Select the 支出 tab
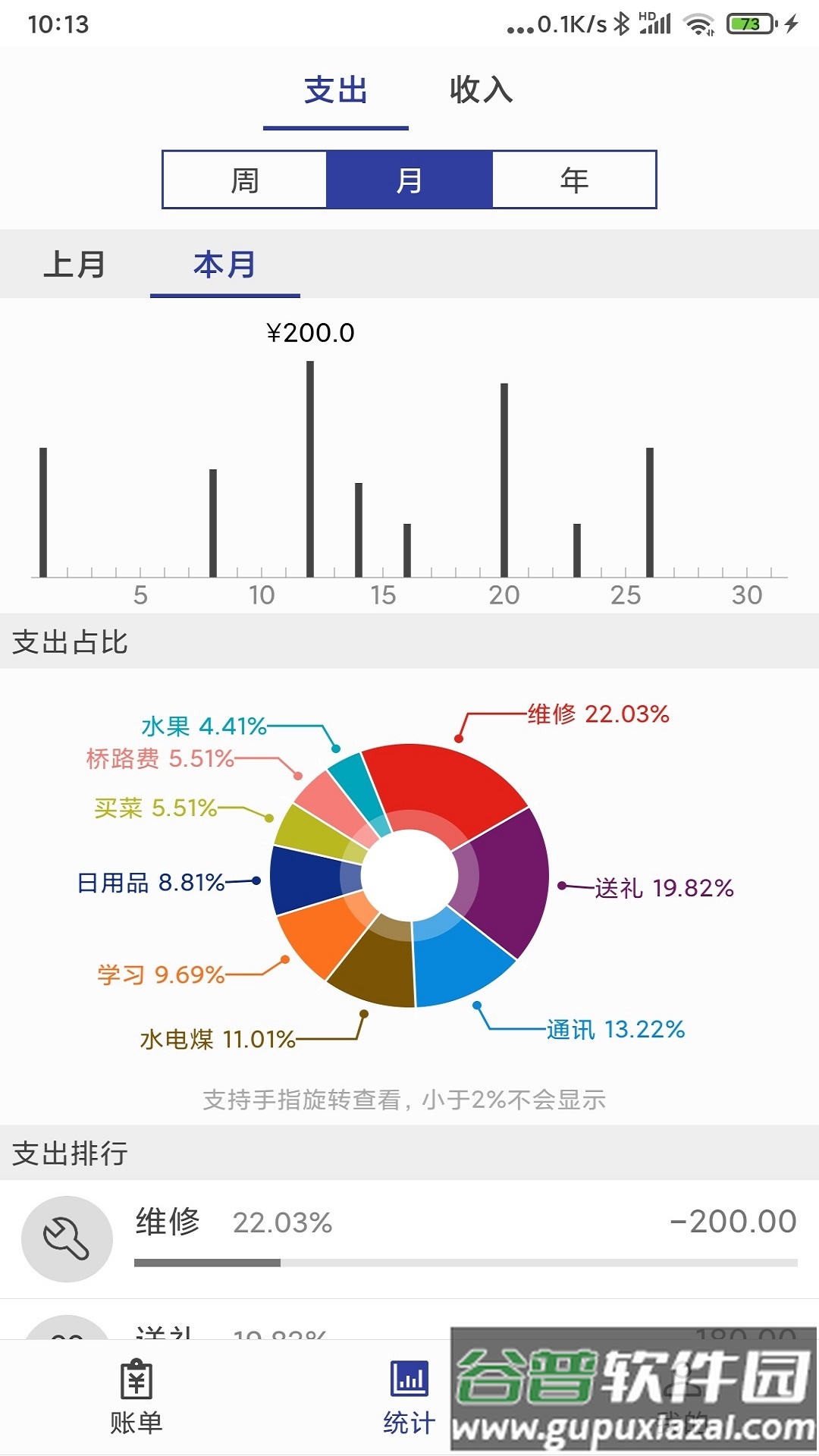Screen dimensions: 819x1456 (336, 90)
